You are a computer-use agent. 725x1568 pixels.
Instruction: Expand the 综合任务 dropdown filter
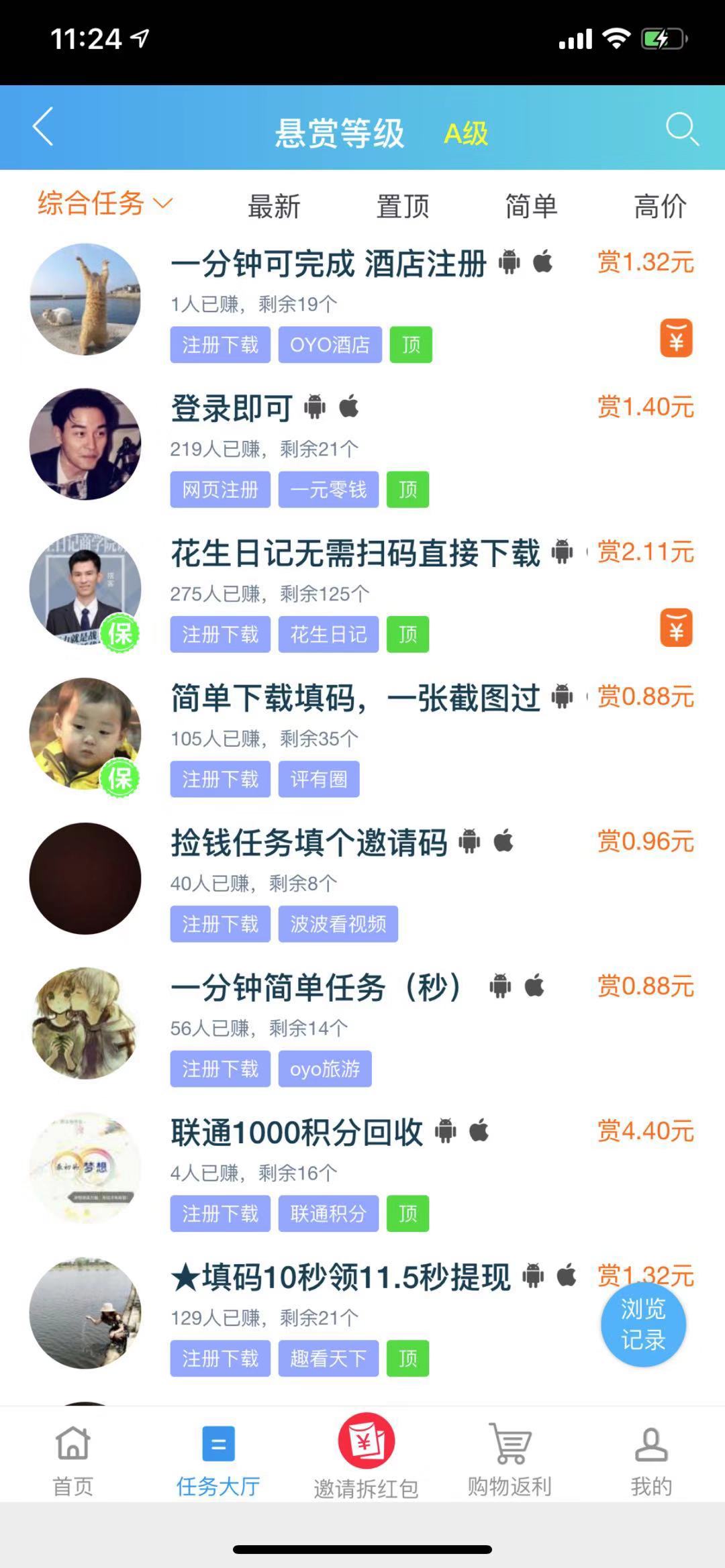point(105,204)
